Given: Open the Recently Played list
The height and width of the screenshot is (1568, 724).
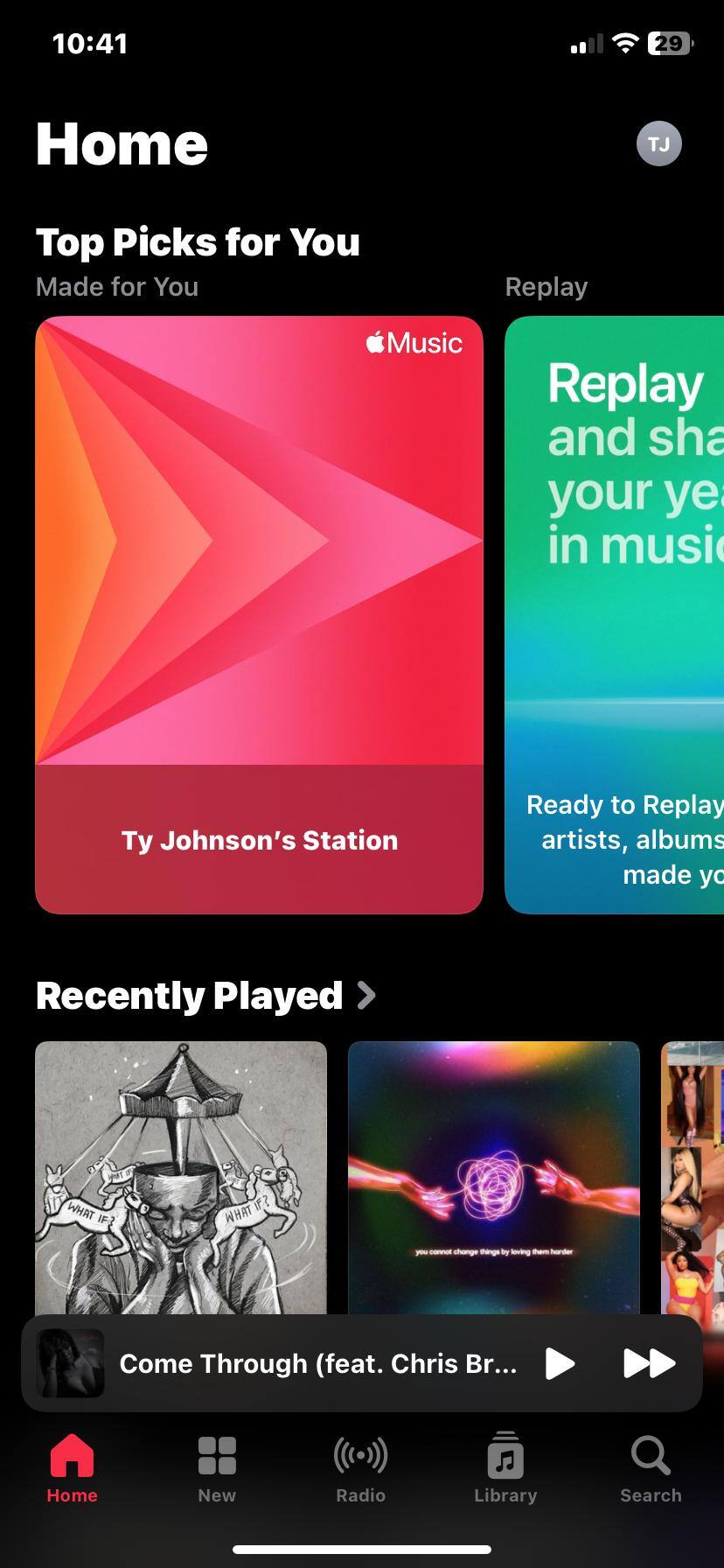Looking at the screenshot, I should point(205,996).
